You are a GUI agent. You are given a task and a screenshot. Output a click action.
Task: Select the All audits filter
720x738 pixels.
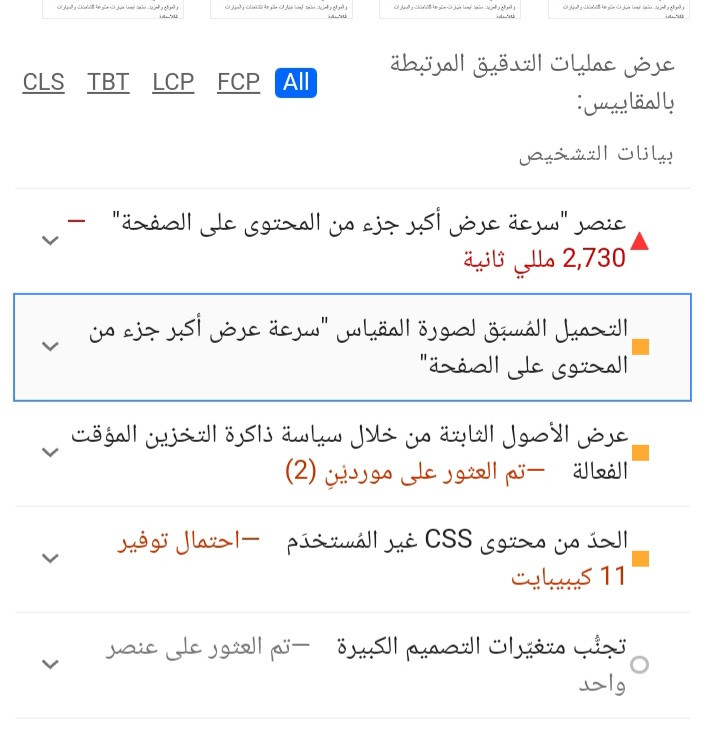pyautogui.click(x=296, y=83)
